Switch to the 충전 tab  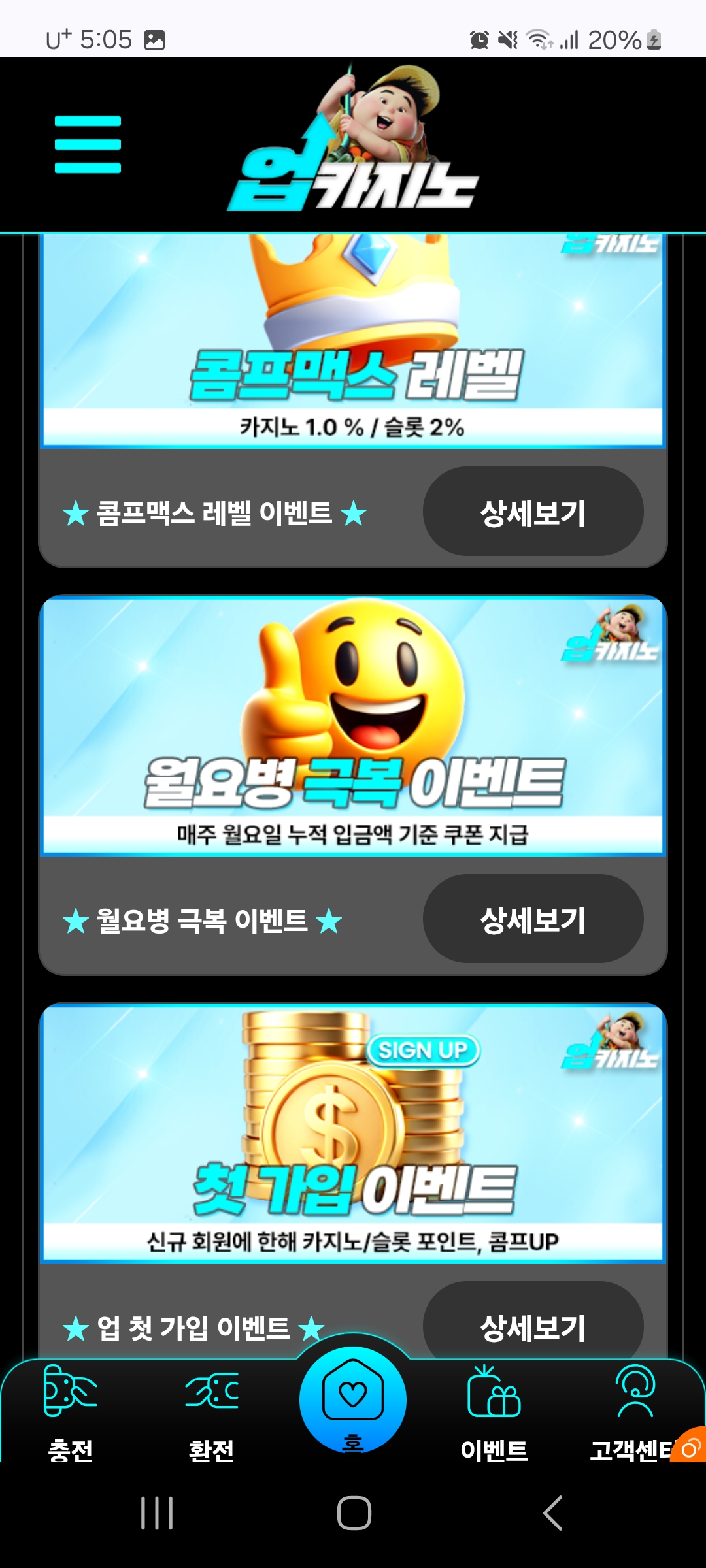click(71, 1411)
